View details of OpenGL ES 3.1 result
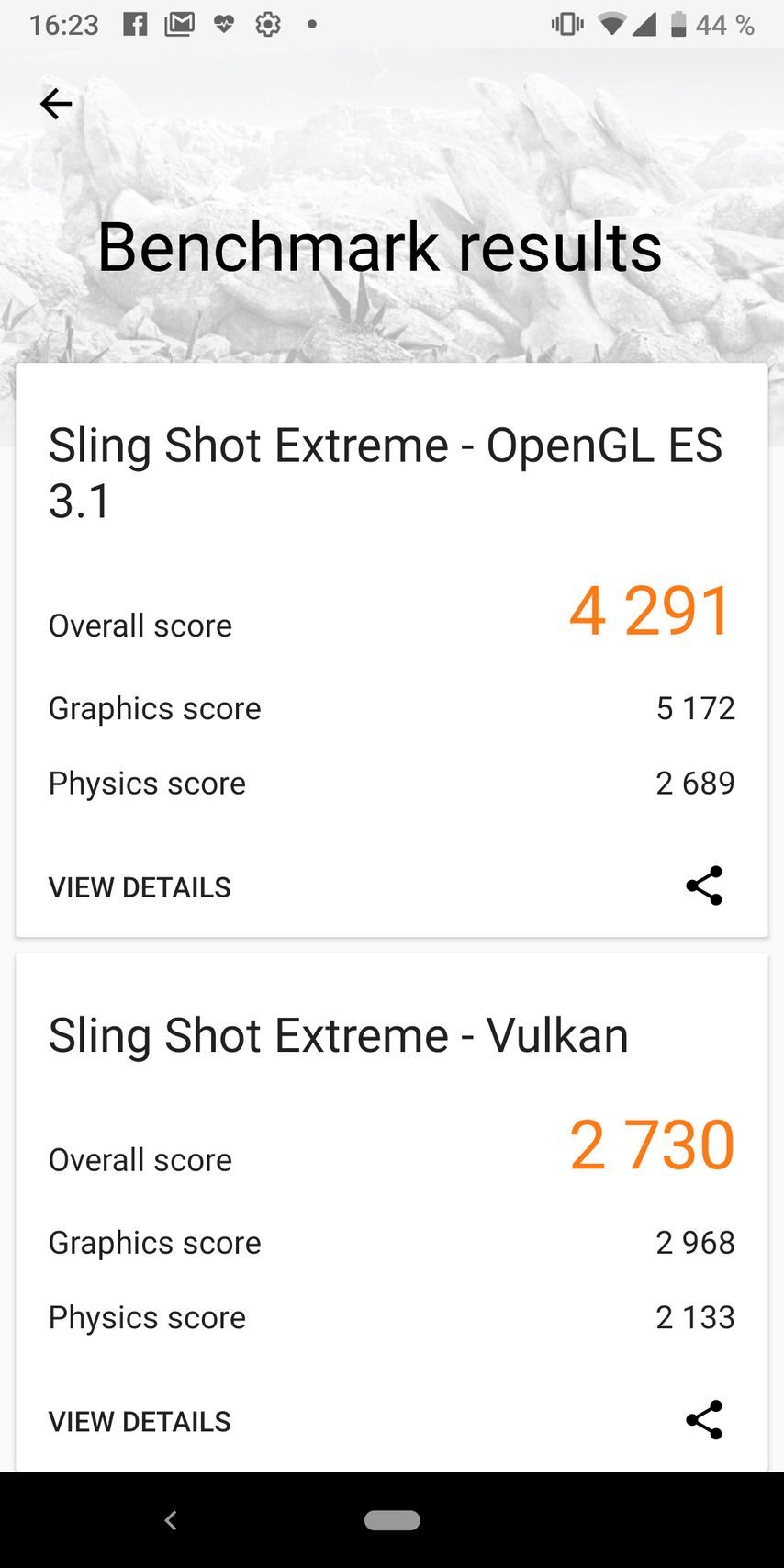 click(140, 887)
